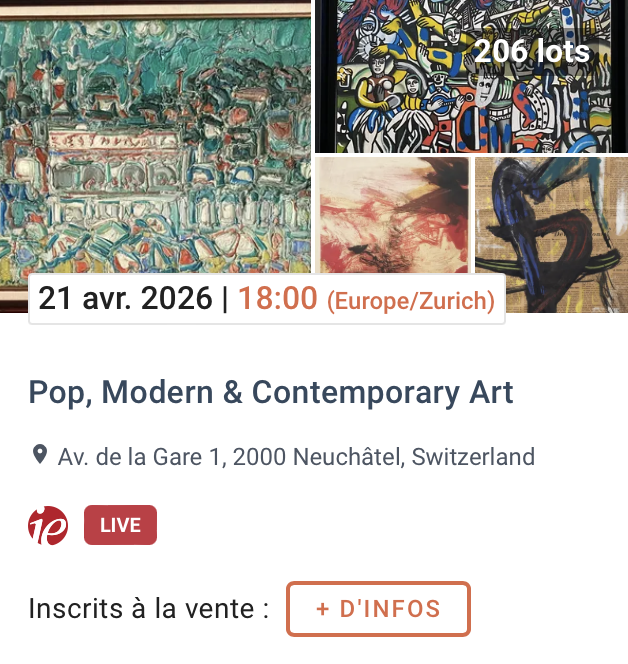View the large green abstract painting image
Screen dimensions: 628x664
[x=155, y=140]
